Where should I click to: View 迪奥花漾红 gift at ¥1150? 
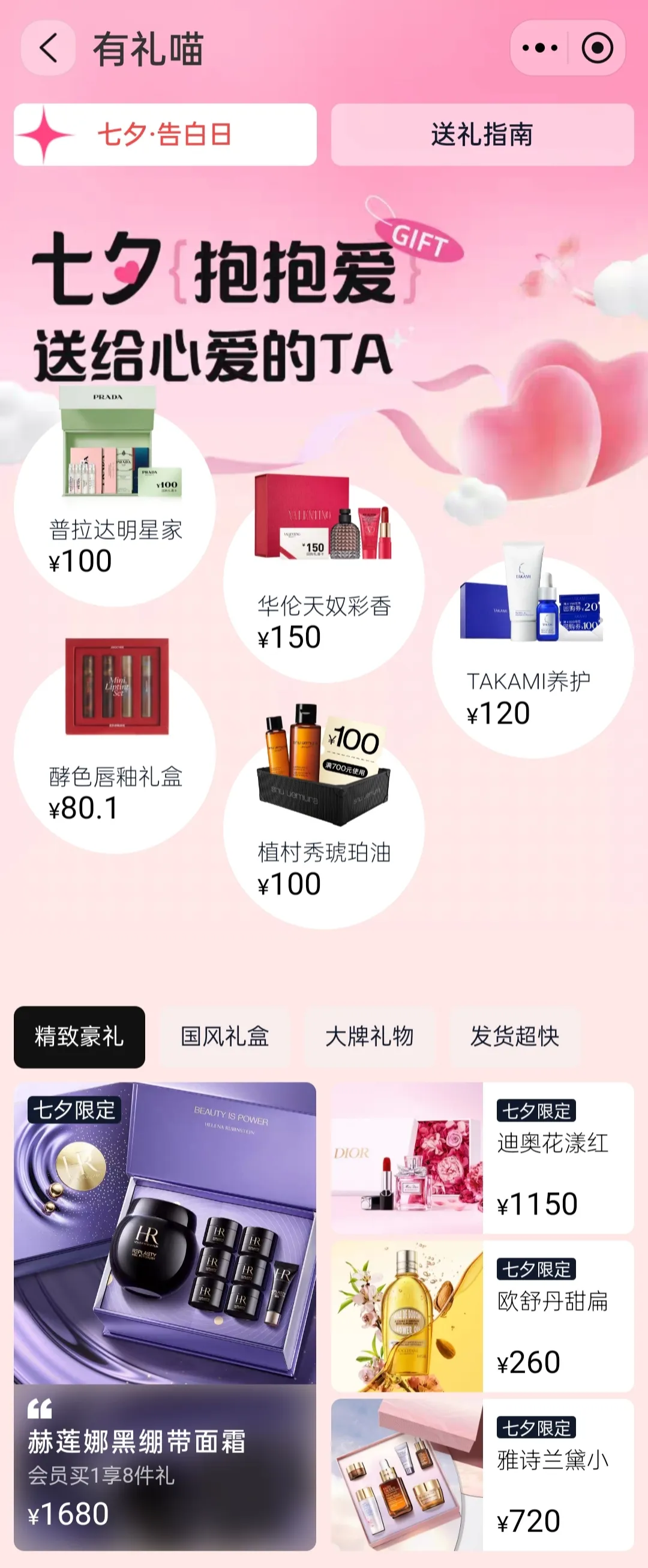[x=482, y=1158]
